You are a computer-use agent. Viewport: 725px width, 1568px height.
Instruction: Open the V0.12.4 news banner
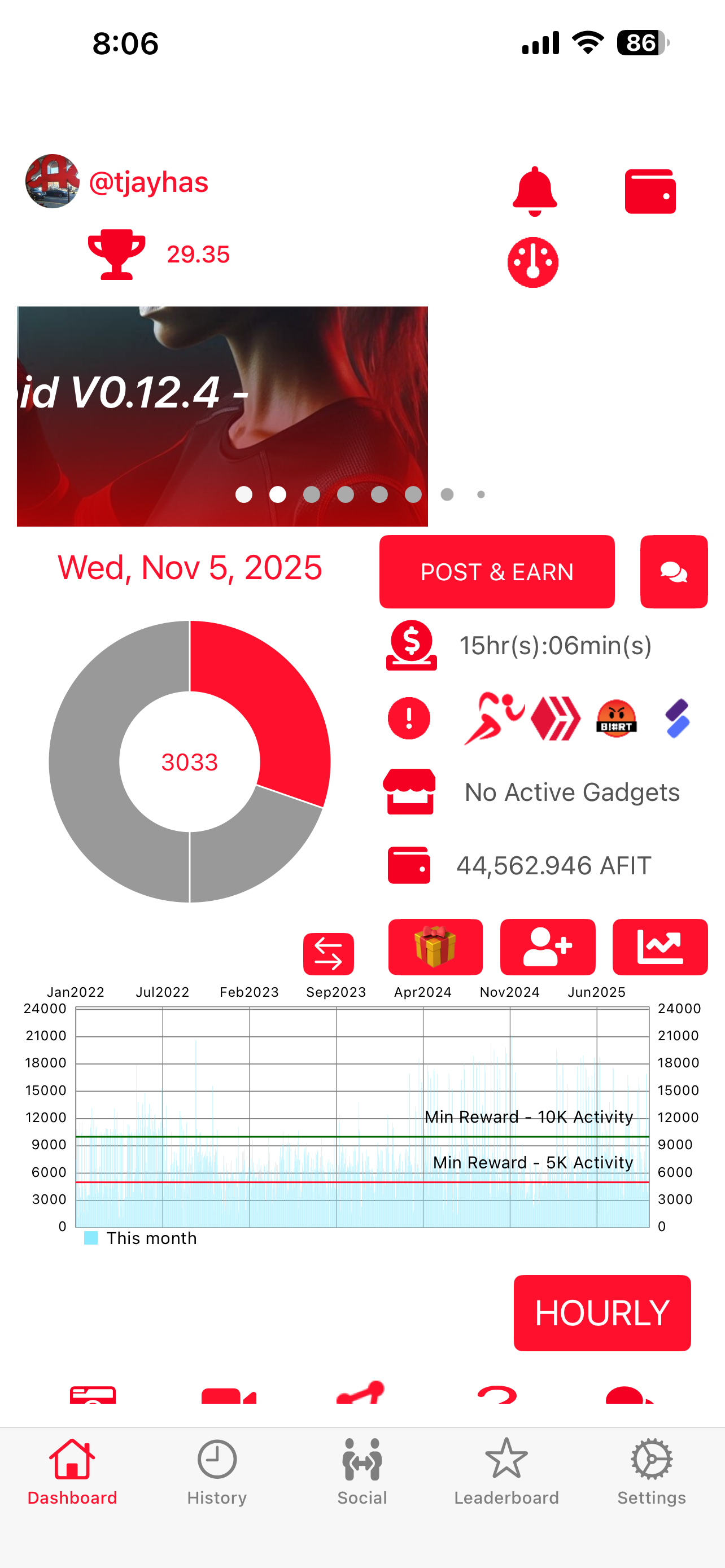[x=222, y=416]
